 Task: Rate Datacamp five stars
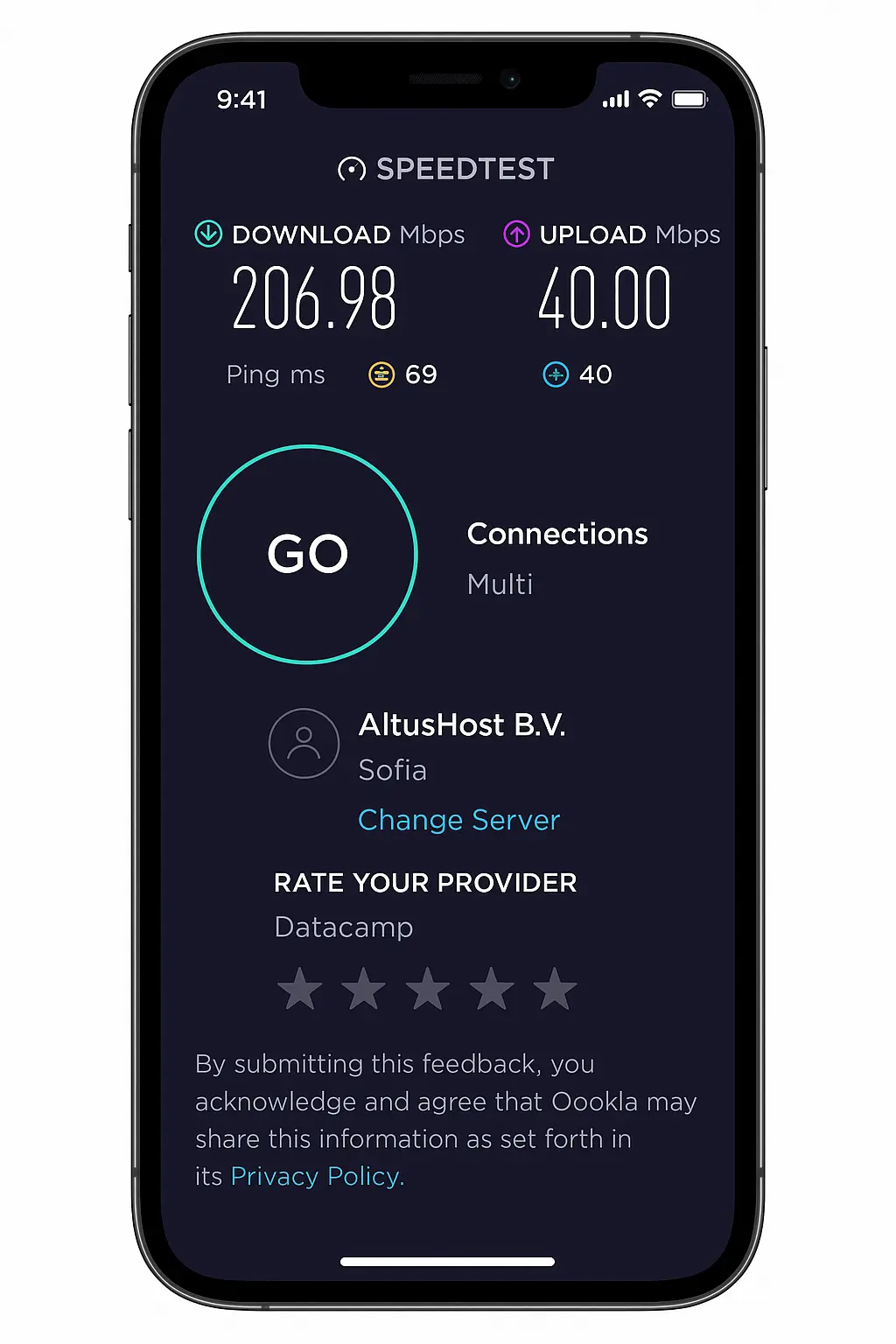[x=556, y=990]
